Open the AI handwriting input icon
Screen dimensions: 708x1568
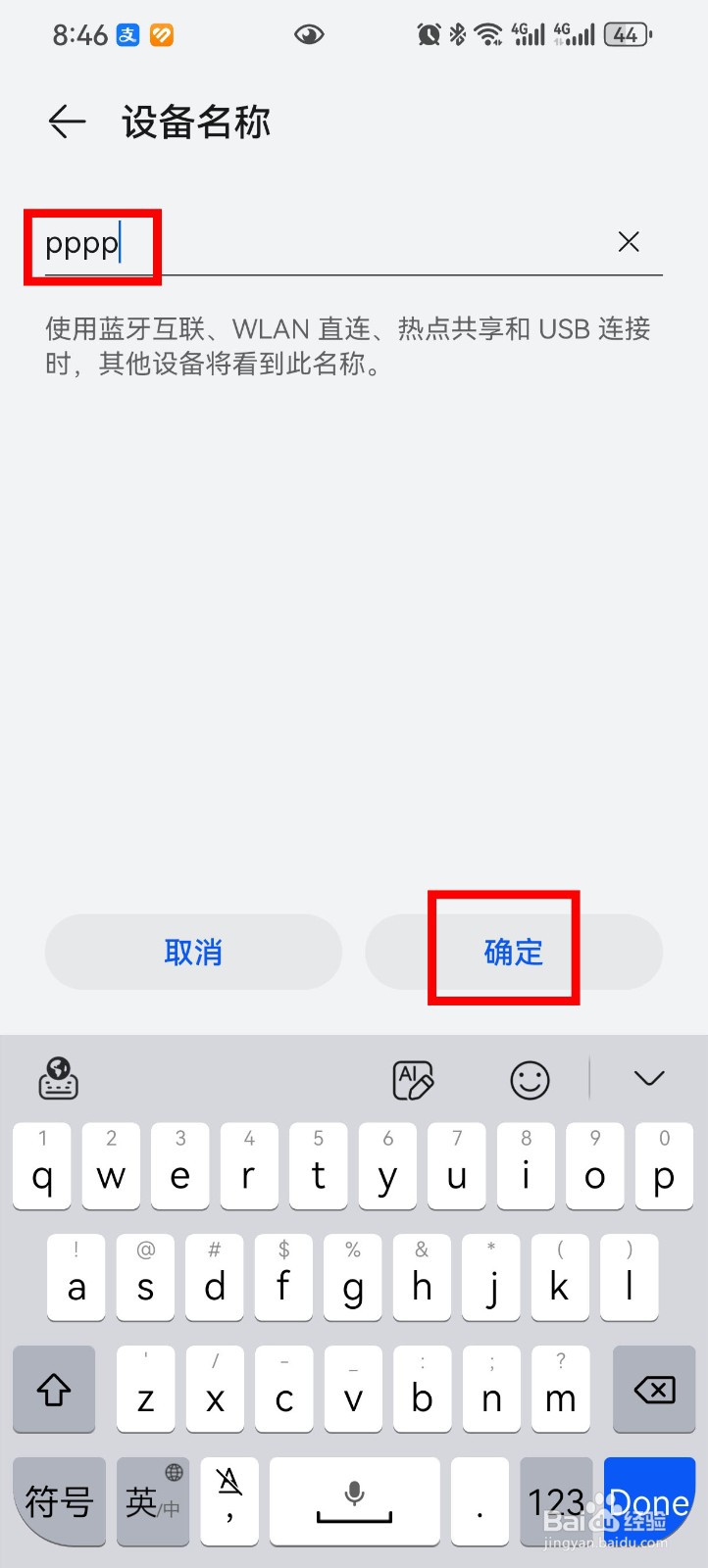(x=412, y=1079)
